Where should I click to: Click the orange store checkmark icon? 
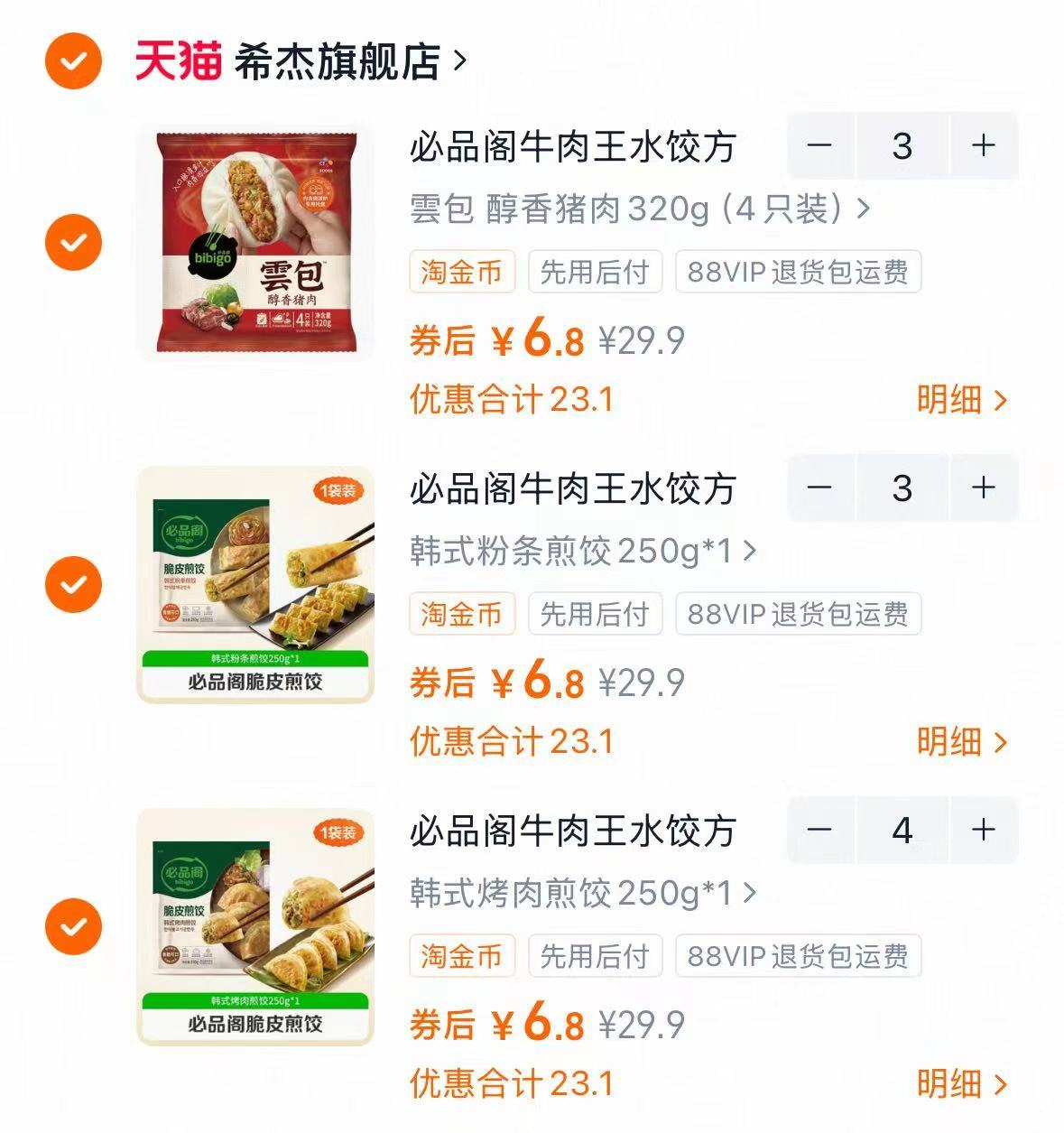(x=71, y=60)
